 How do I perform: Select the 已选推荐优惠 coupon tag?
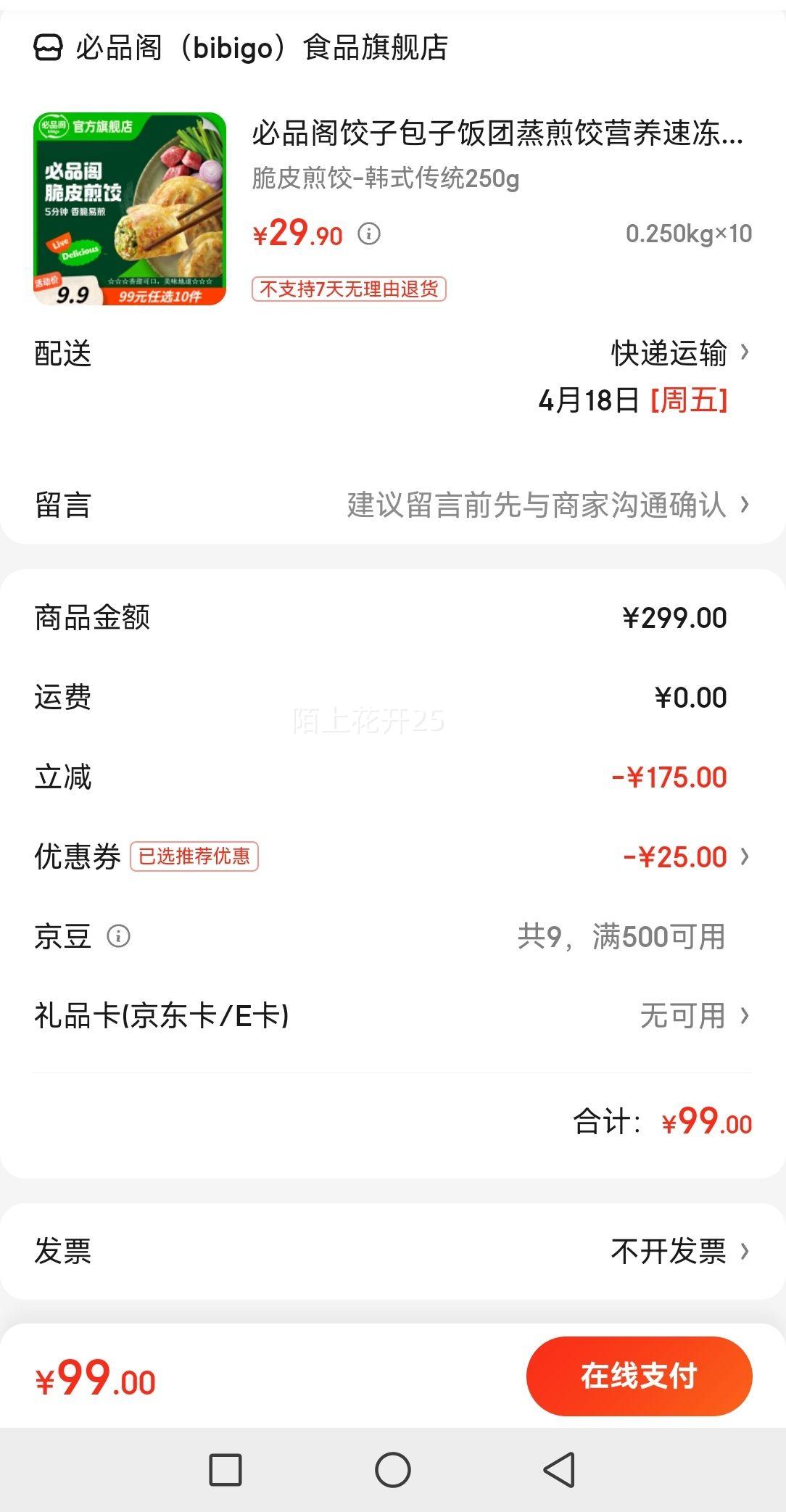click(x=194, y=856)
